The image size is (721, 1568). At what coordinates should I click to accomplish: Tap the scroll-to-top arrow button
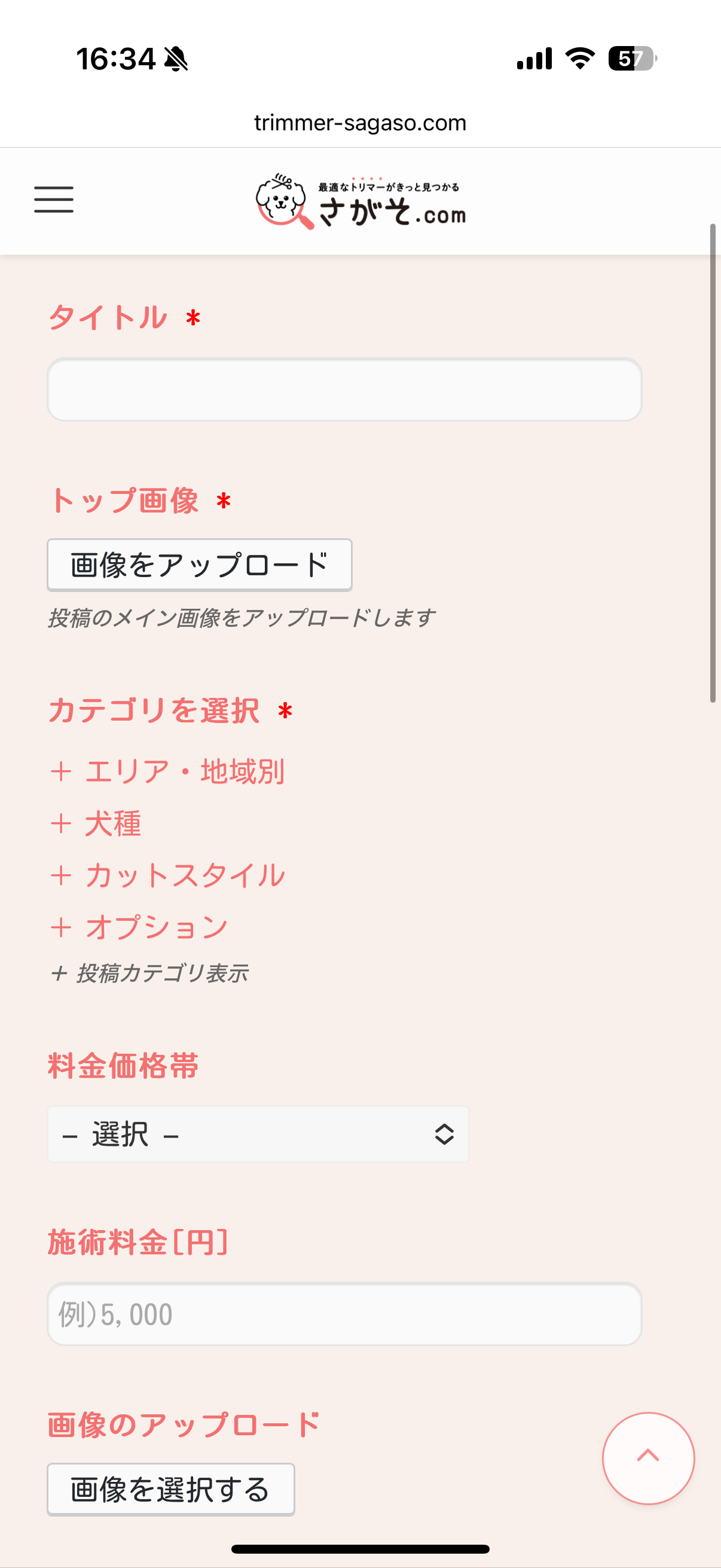[x=648, y=1459]
